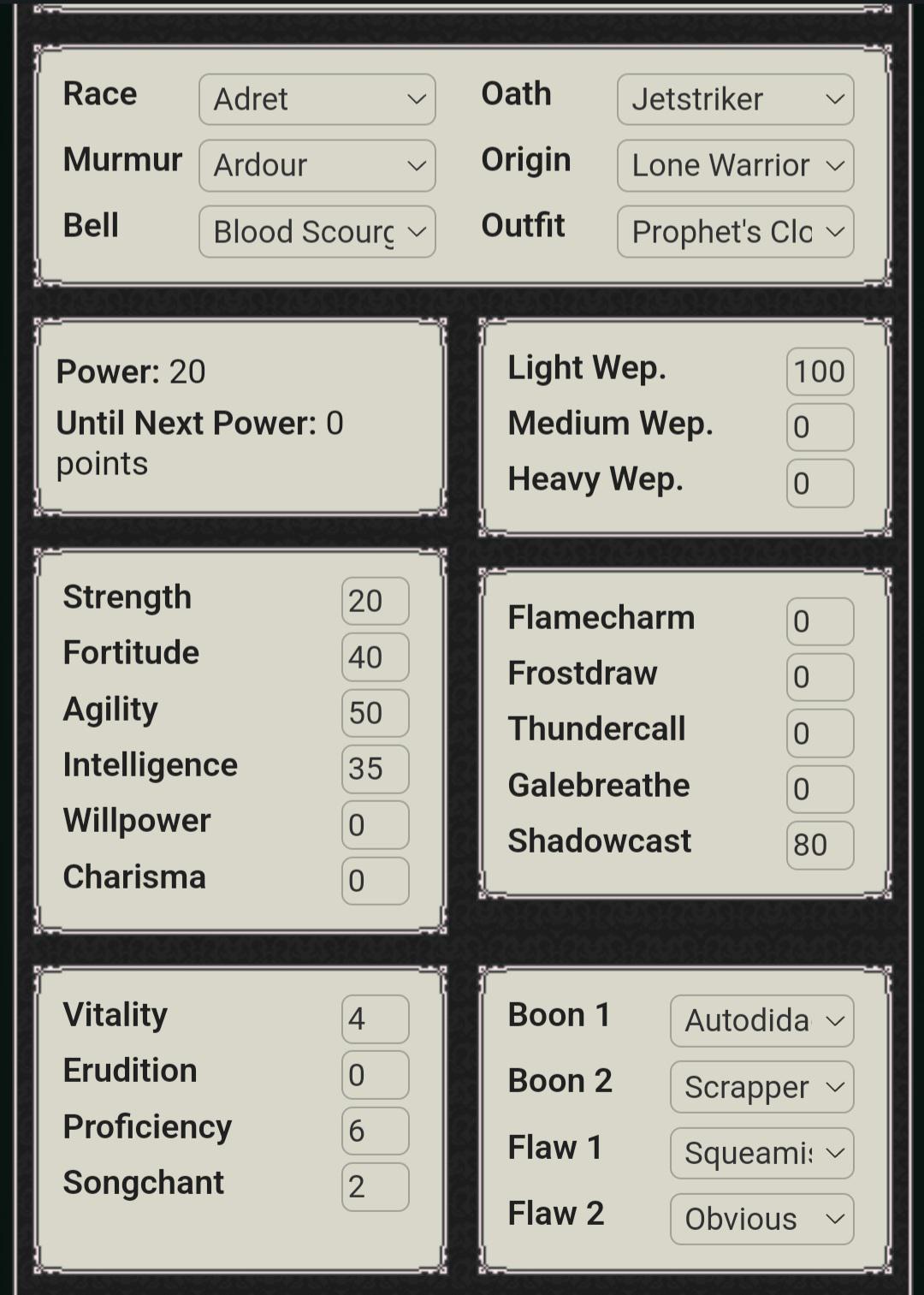Select the Charisma value field

pyautogui.click(x=375, y=881)
